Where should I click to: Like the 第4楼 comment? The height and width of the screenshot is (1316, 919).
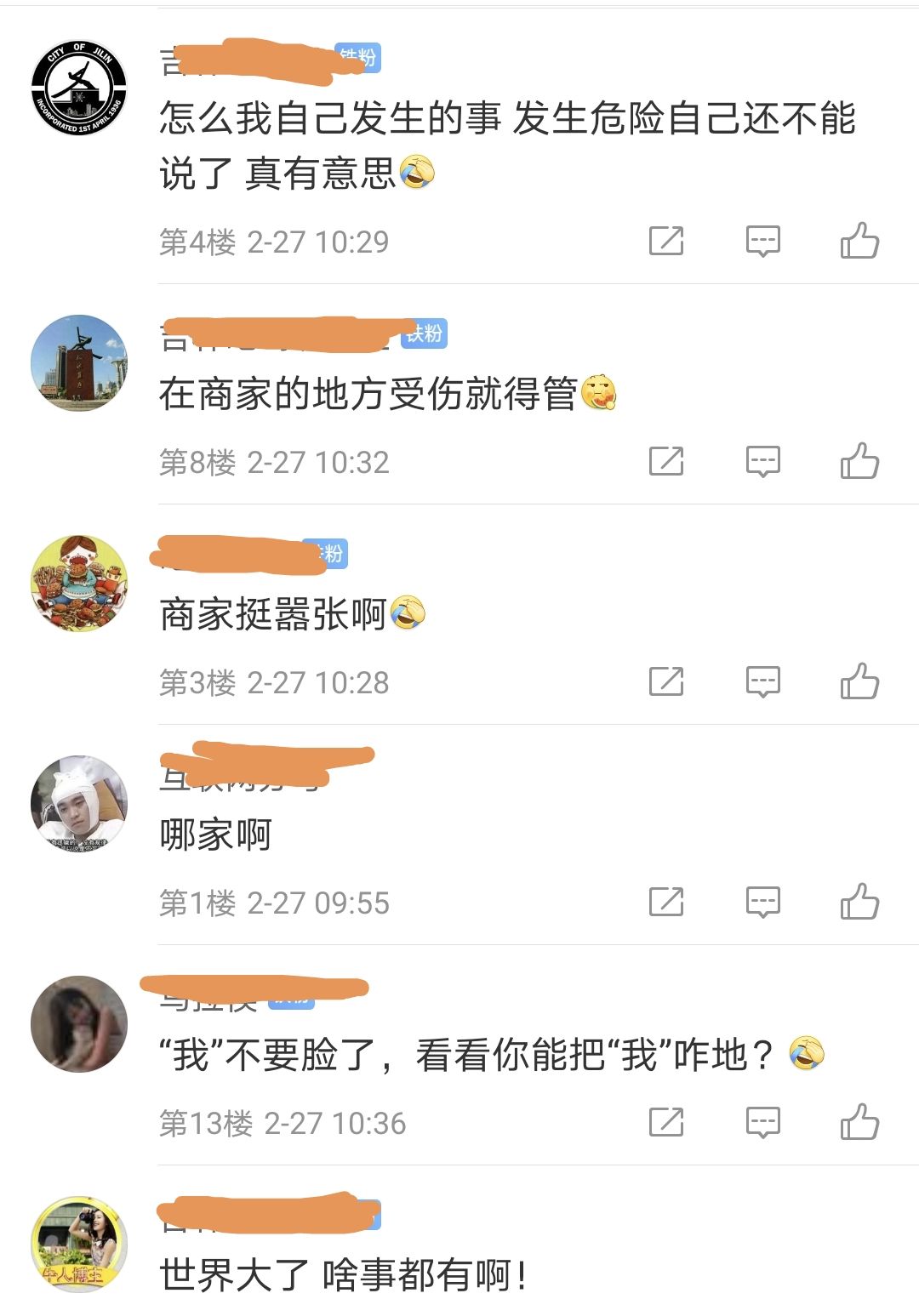[859, 241]
